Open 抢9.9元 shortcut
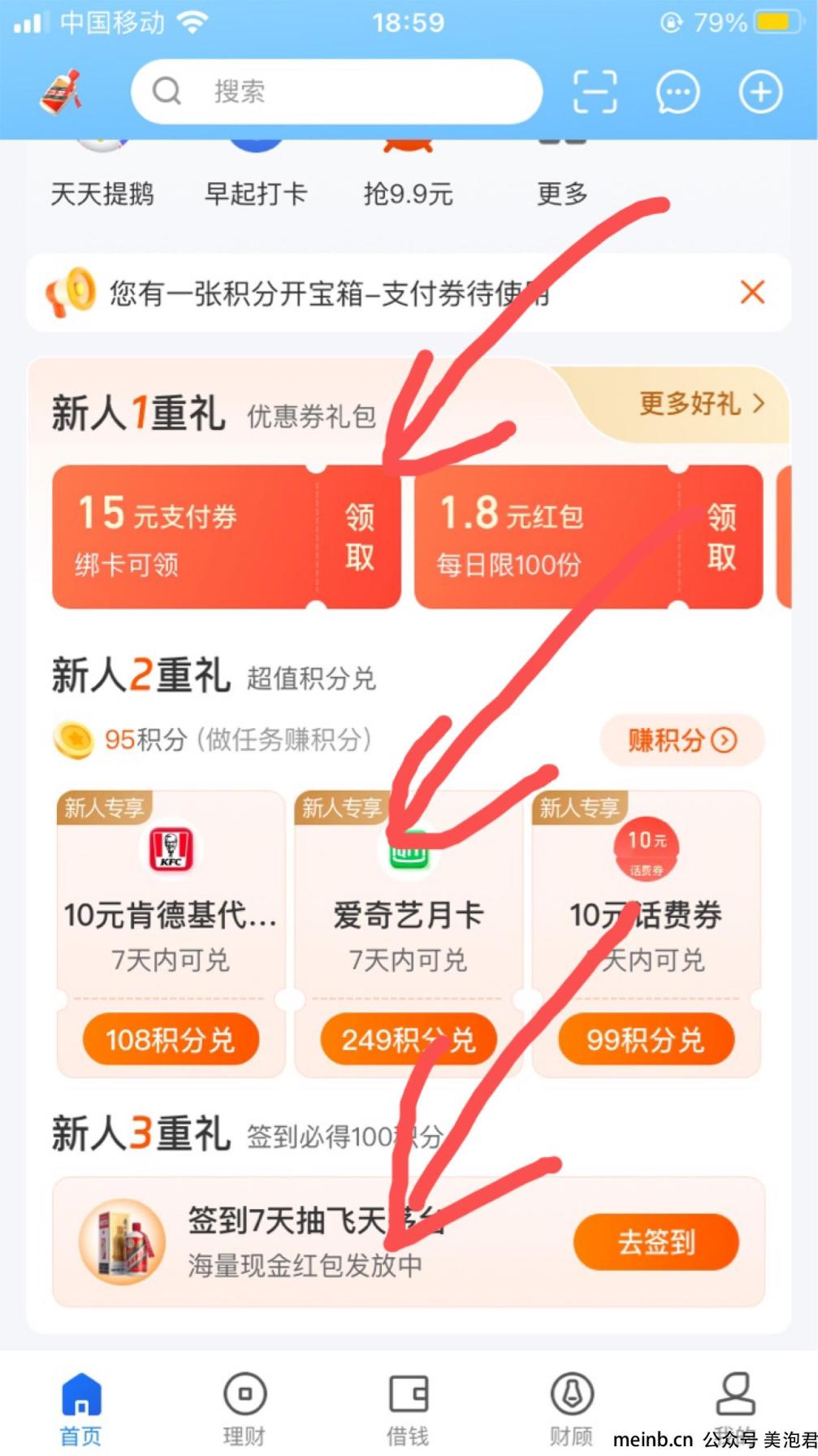 [x=408, y=193]
